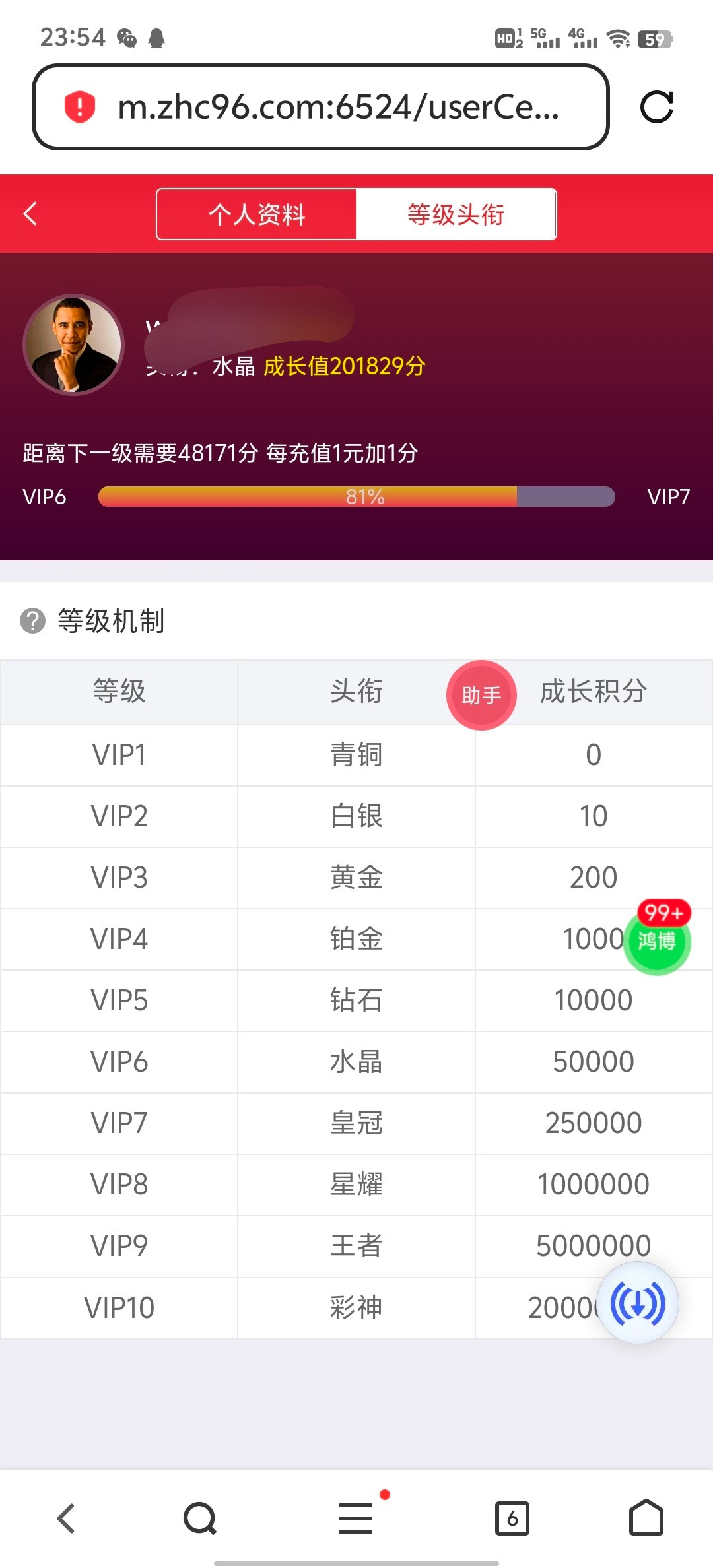Go to the browser home page
The width and height of the screenshot is (713, 1568).
pyautogui.click(x=646, y=1517)
